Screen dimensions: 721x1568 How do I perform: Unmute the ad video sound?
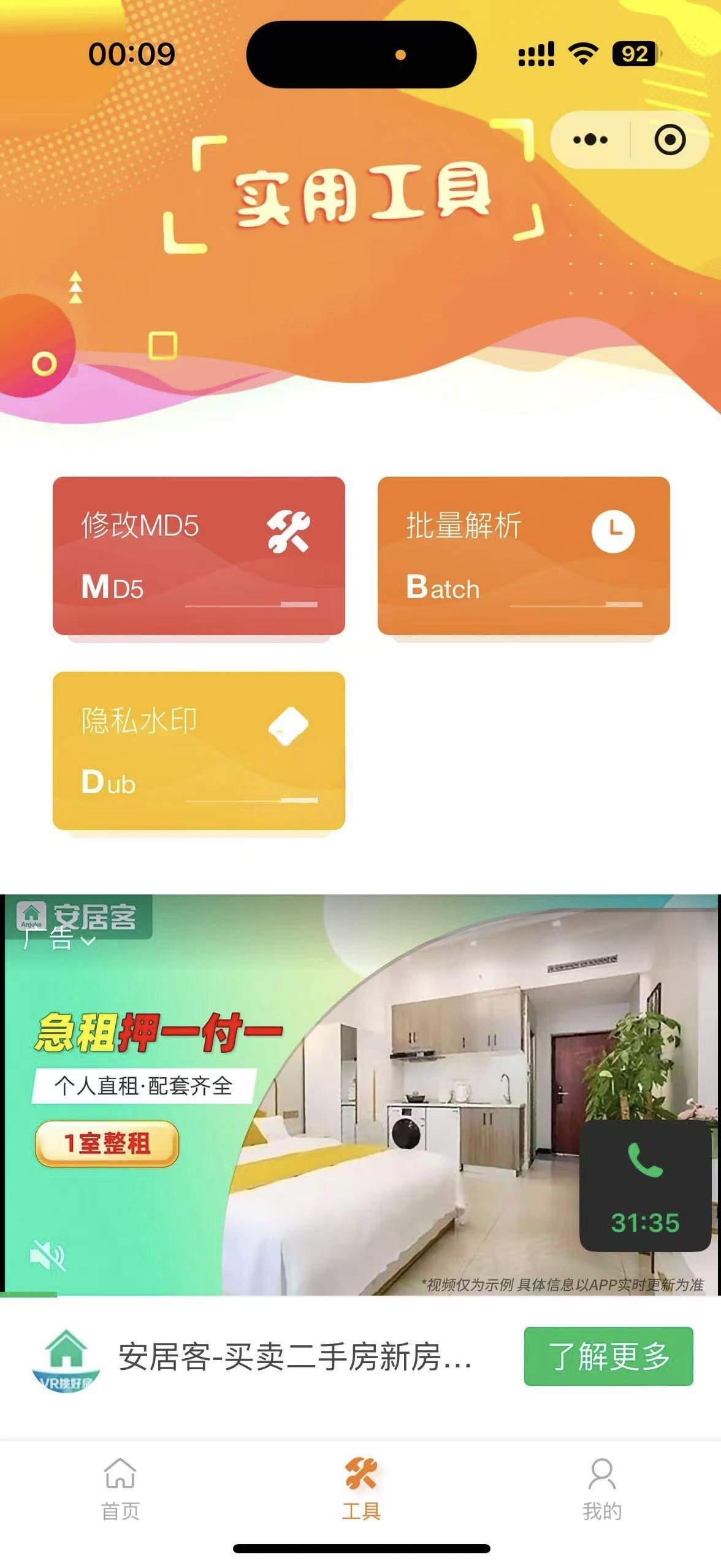point(47,1255)
